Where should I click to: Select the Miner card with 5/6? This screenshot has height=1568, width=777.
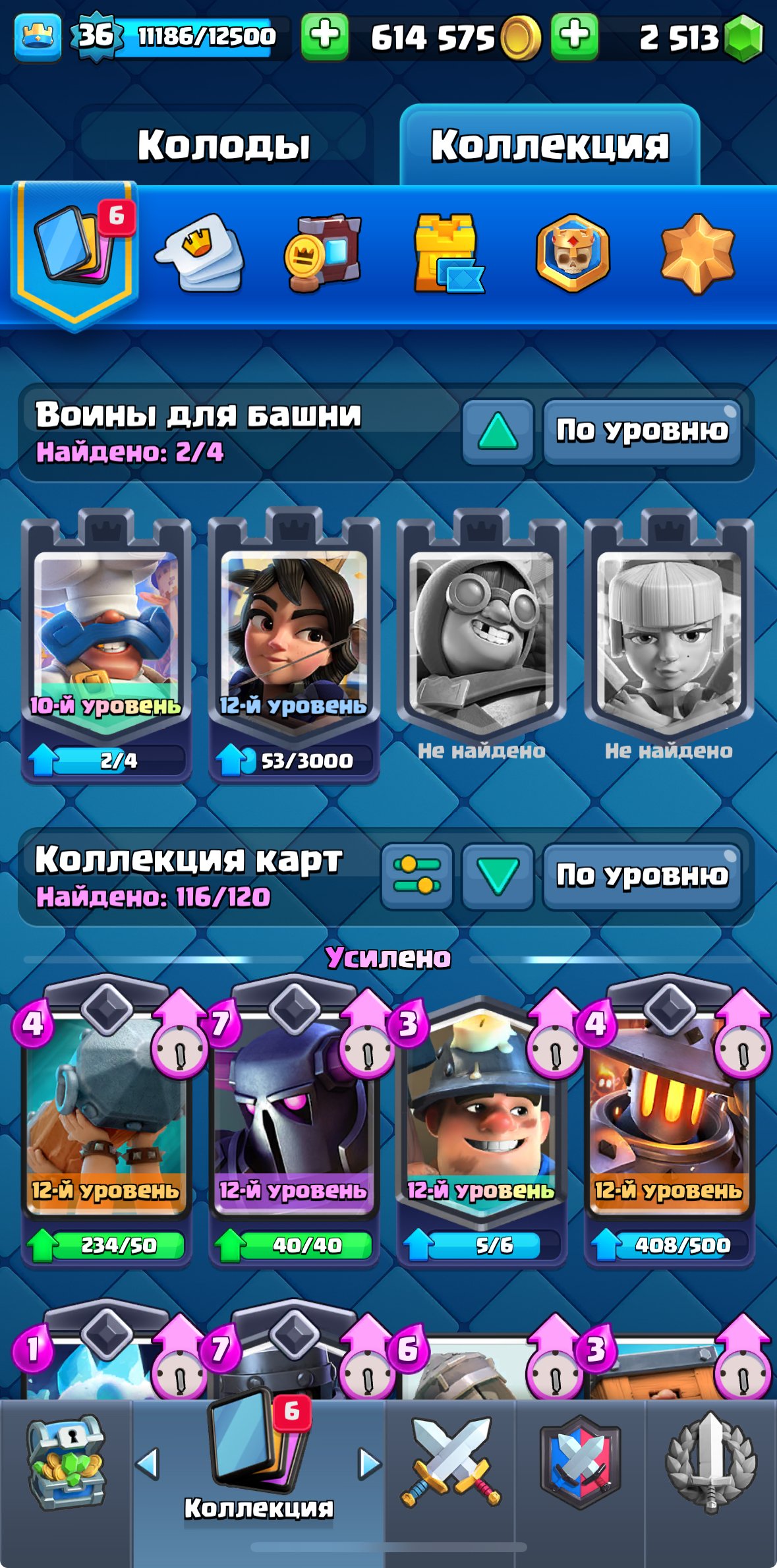click(x=481, y=1120)
